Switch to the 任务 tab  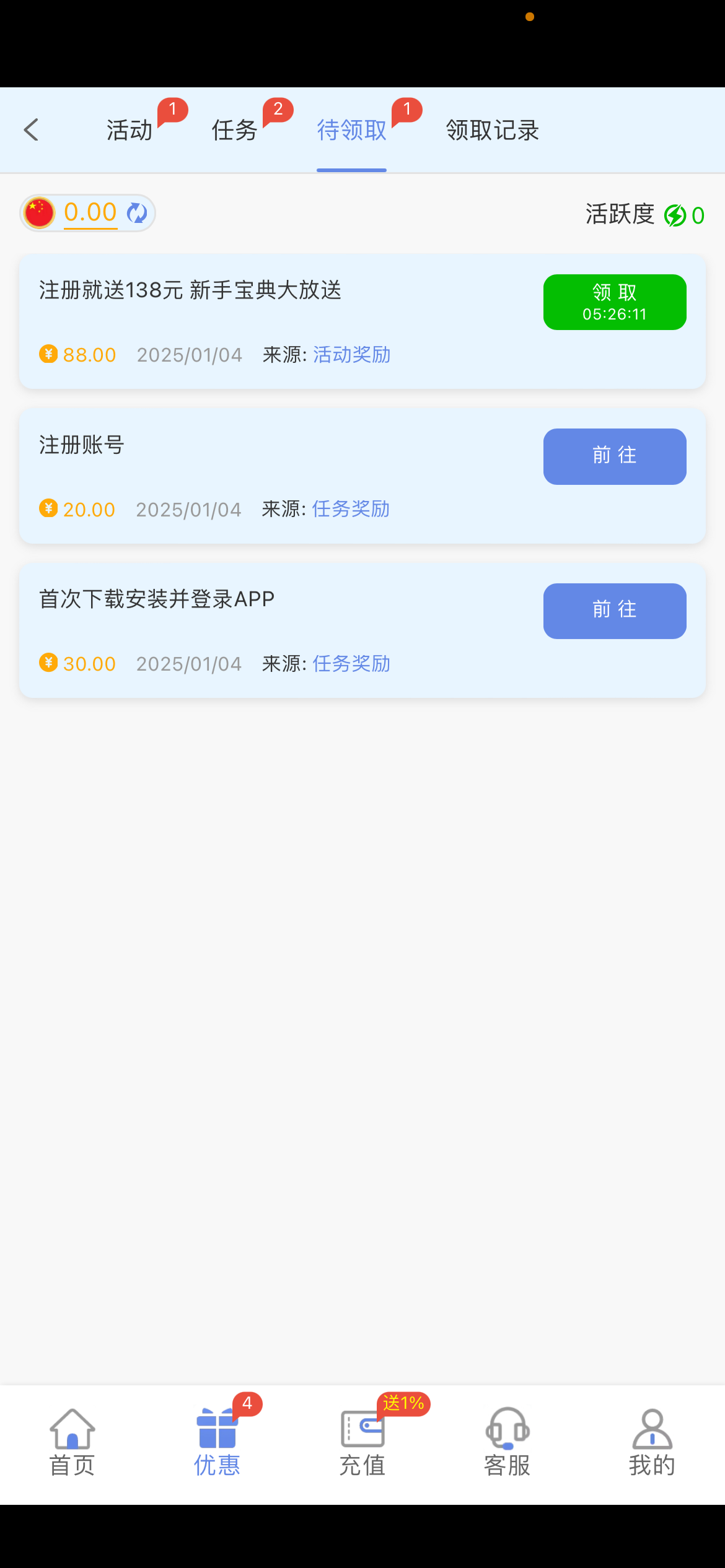pos(235,130)
